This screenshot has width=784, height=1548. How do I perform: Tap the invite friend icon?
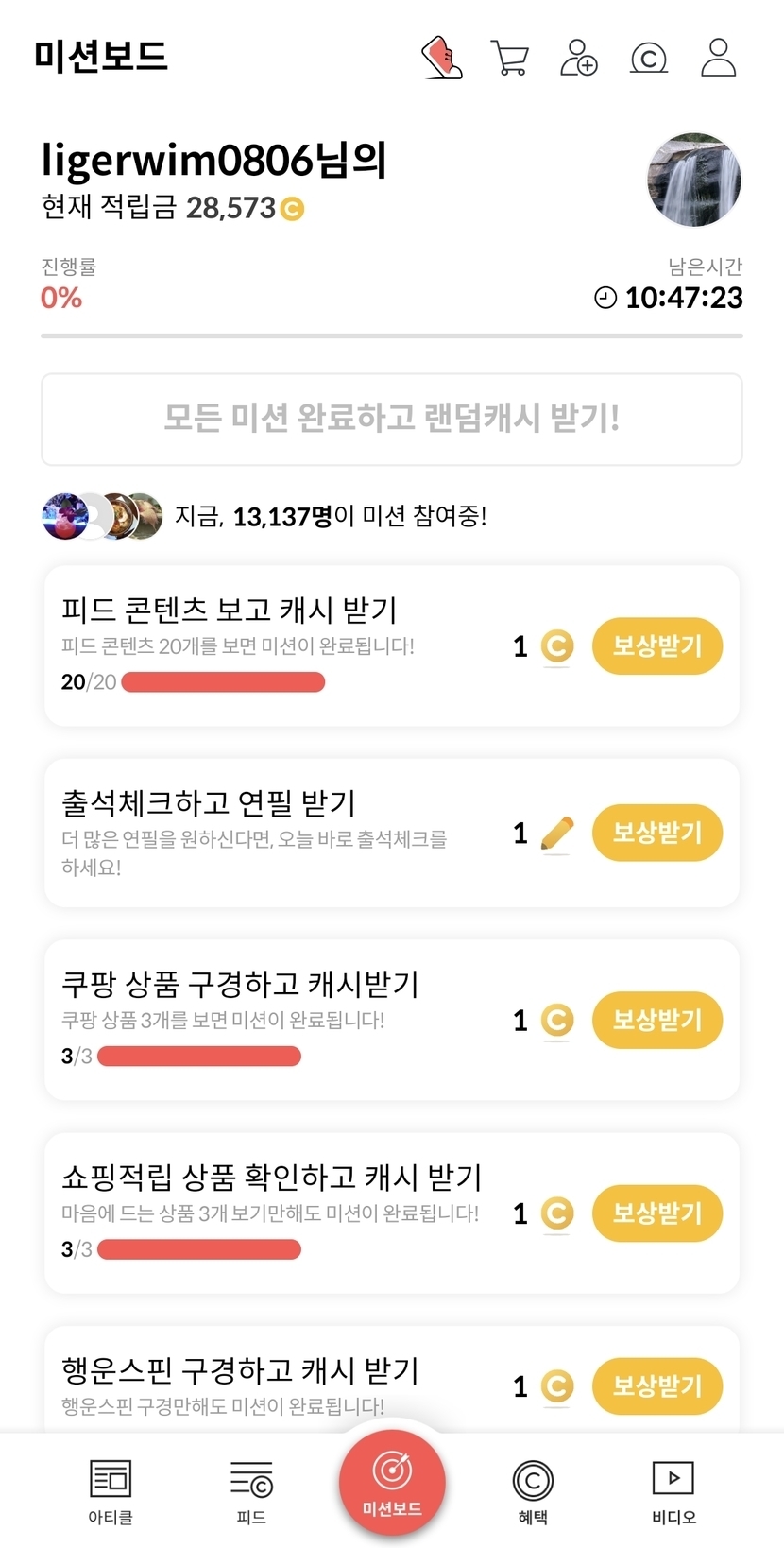(579, 58)
